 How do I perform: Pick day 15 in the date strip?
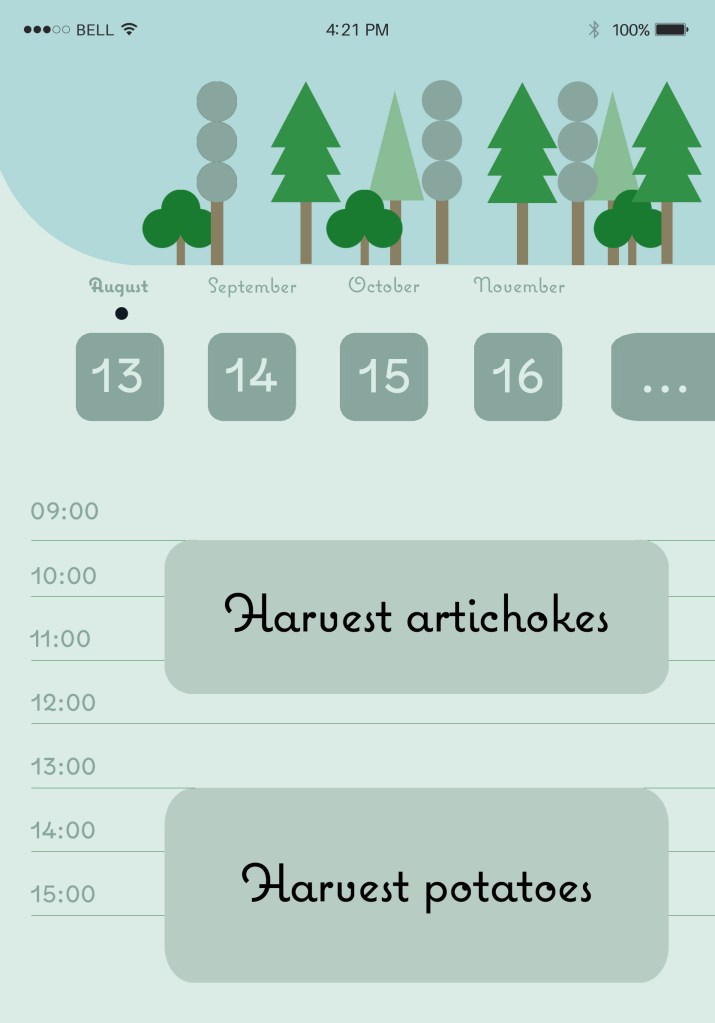tap(384, 377)
